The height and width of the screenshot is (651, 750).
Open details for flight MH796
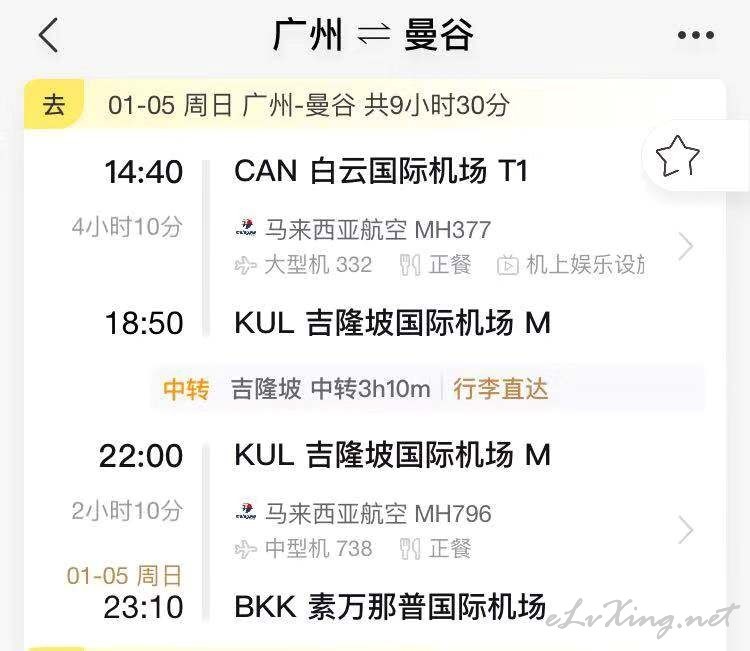(x=685, y=530)
